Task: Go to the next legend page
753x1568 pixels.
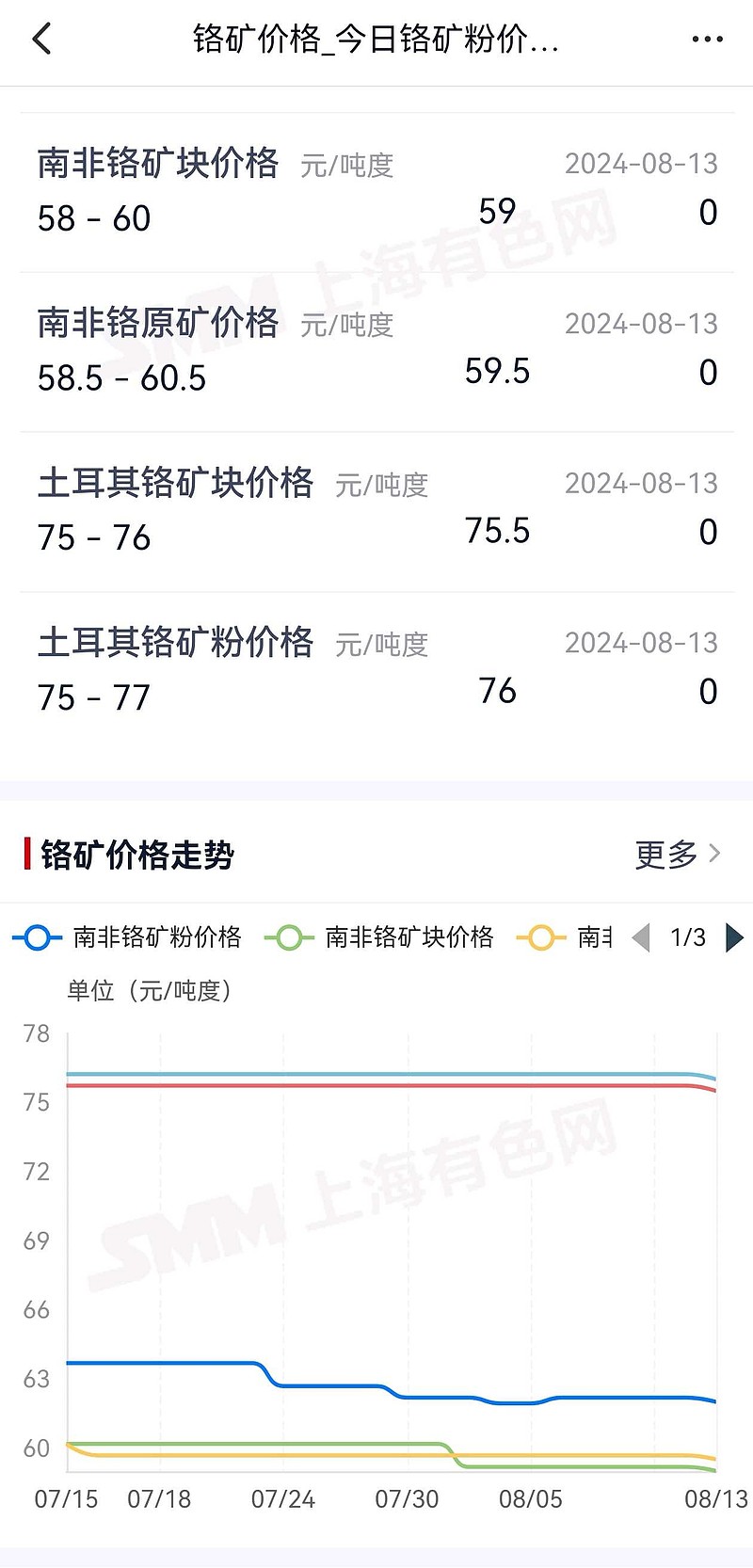Action: 735,937
